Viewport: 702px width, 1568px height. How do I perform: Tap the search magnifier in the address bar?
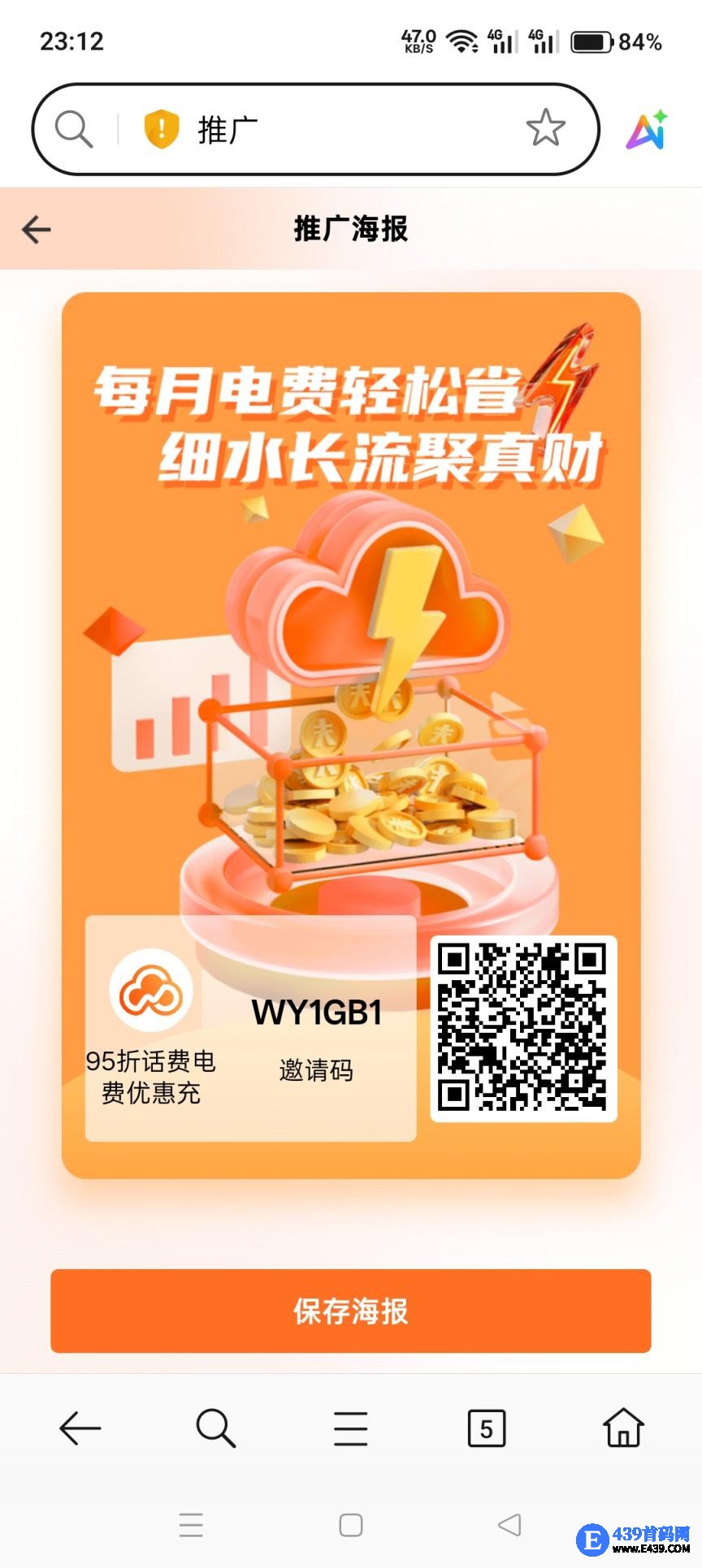point(74,129)
